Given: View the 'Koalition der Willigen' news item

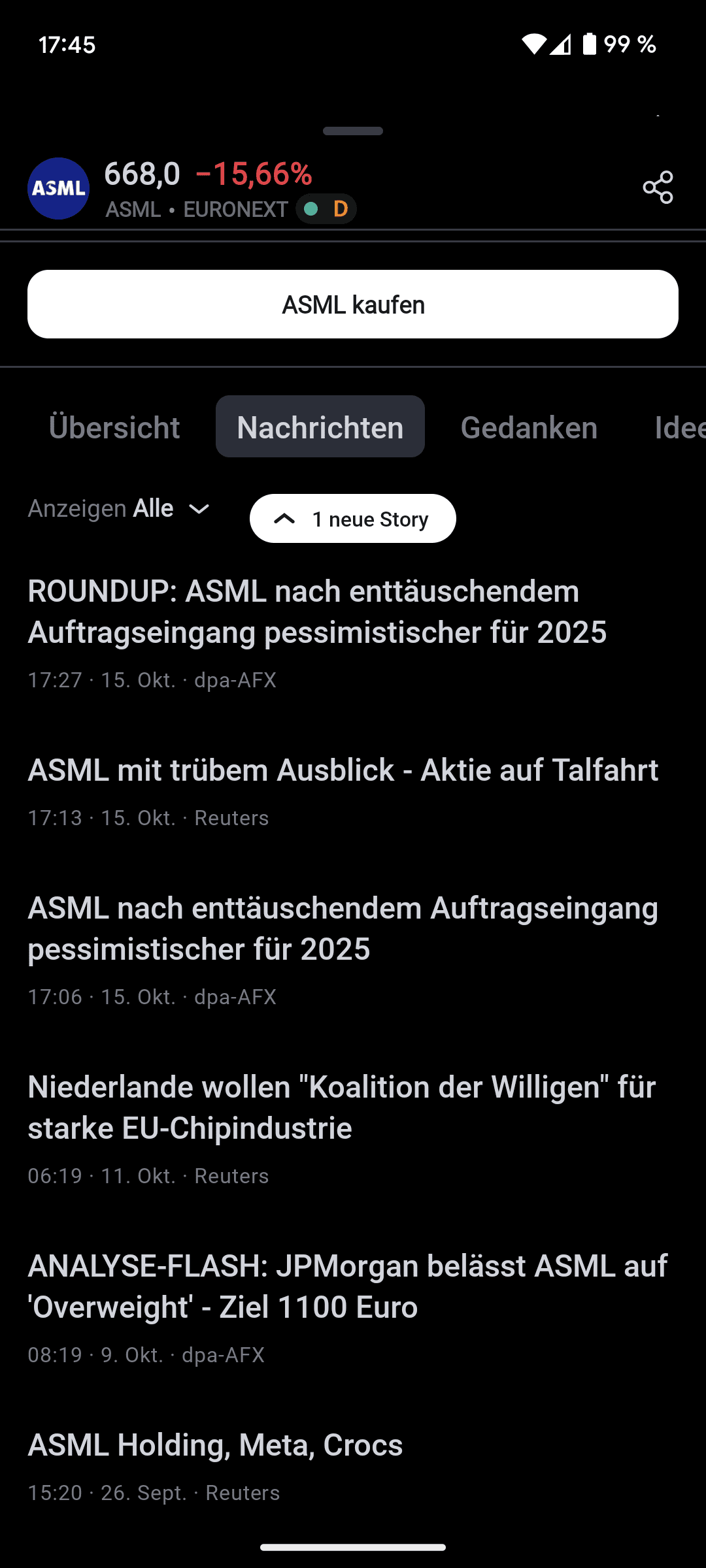Looking at the screenshot, I should click(x=341, y=1107).
